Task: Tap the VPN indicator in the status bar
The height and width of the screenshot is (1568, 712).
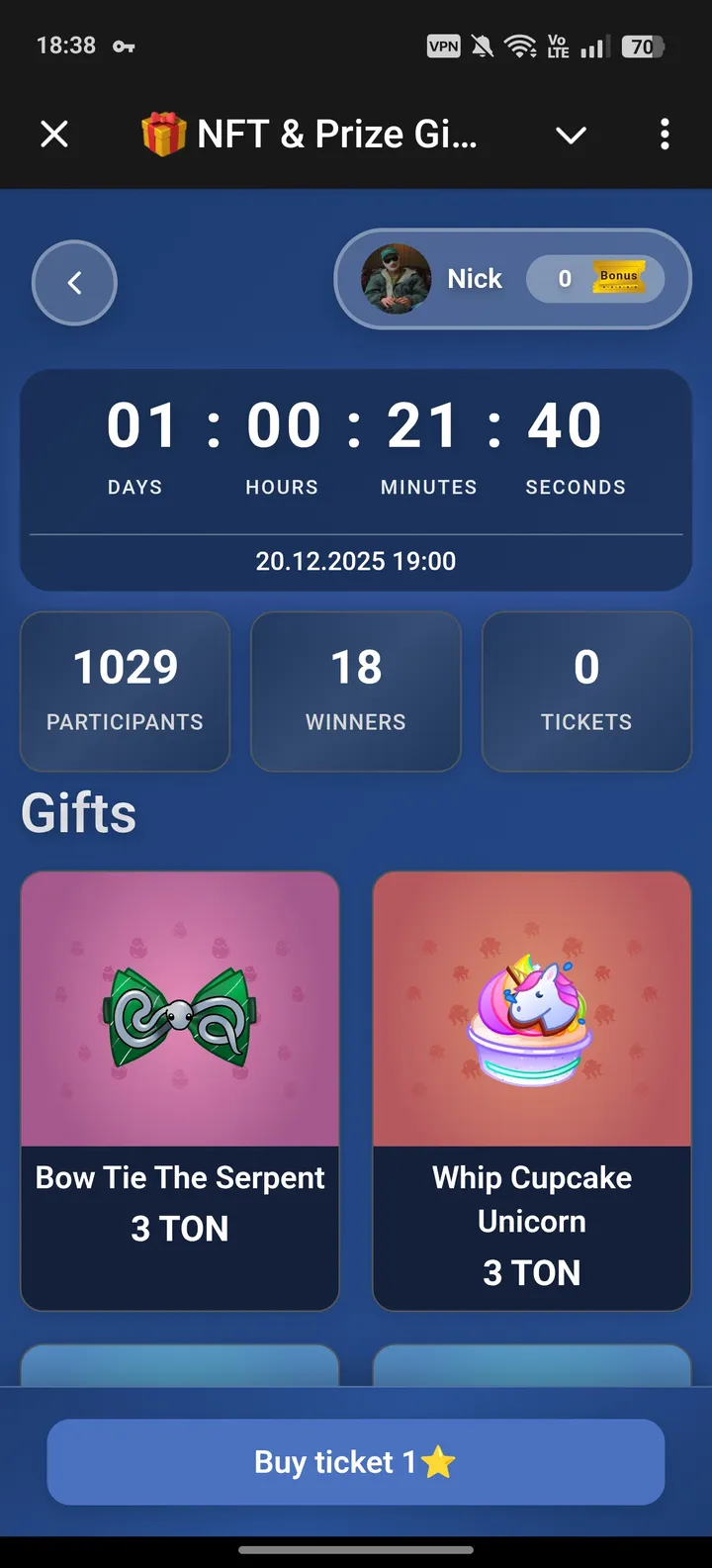Action: tap(444, 45)
